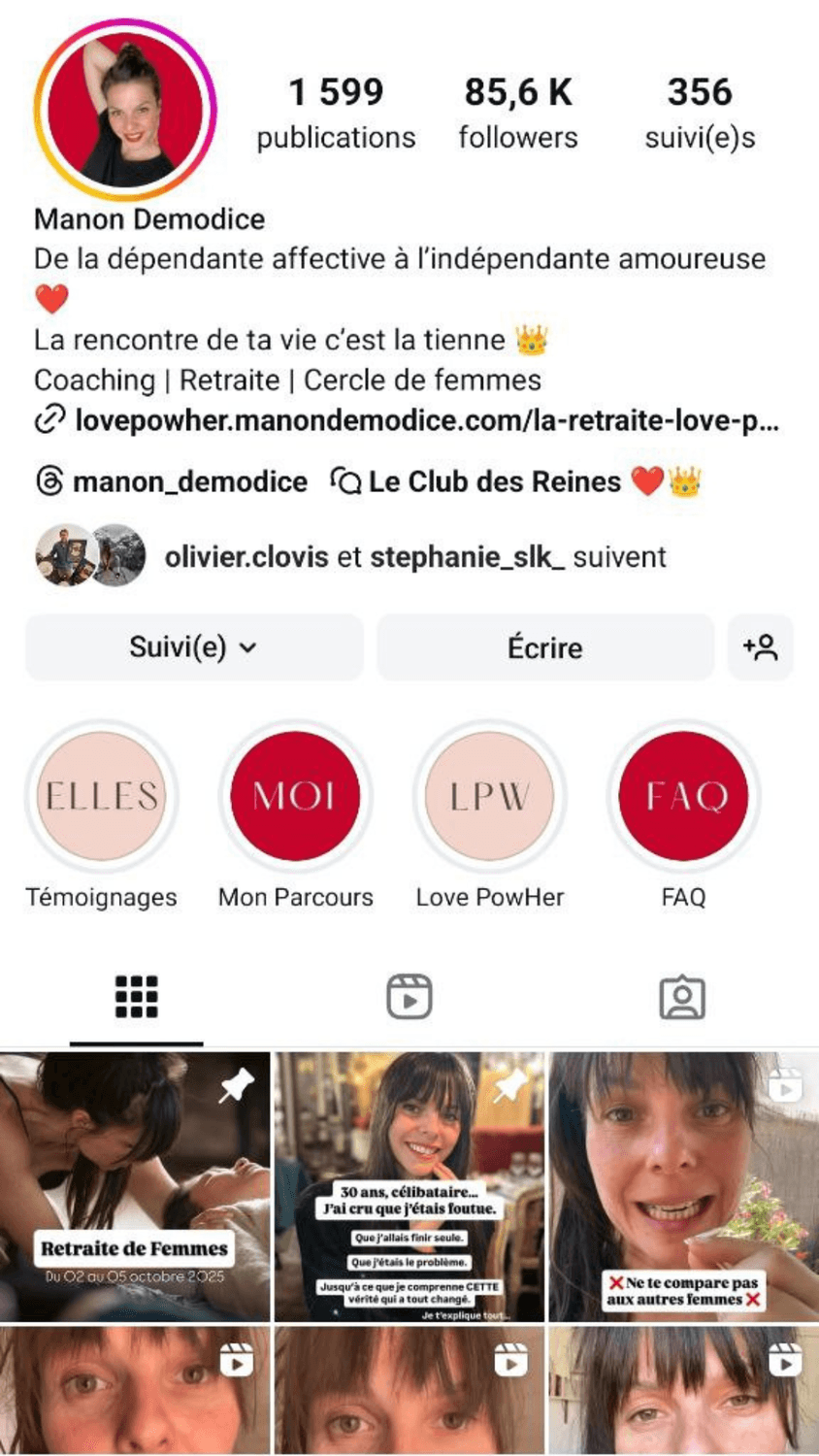Open the Mon Parcours story highlight
Viewport: 819px width, 1456px height.
pyautogui.click(x=295, y=796)
